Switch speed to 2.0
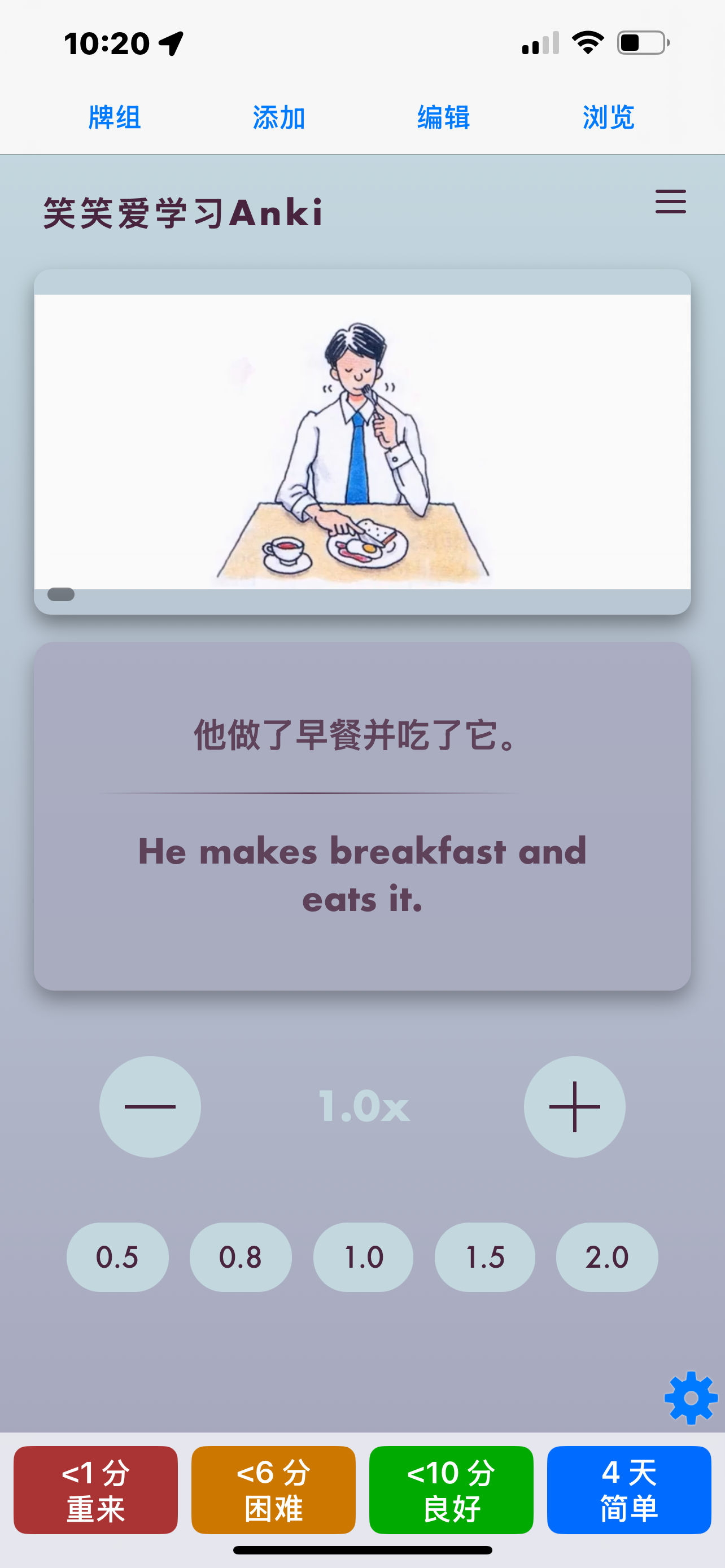 point(607,1257)
